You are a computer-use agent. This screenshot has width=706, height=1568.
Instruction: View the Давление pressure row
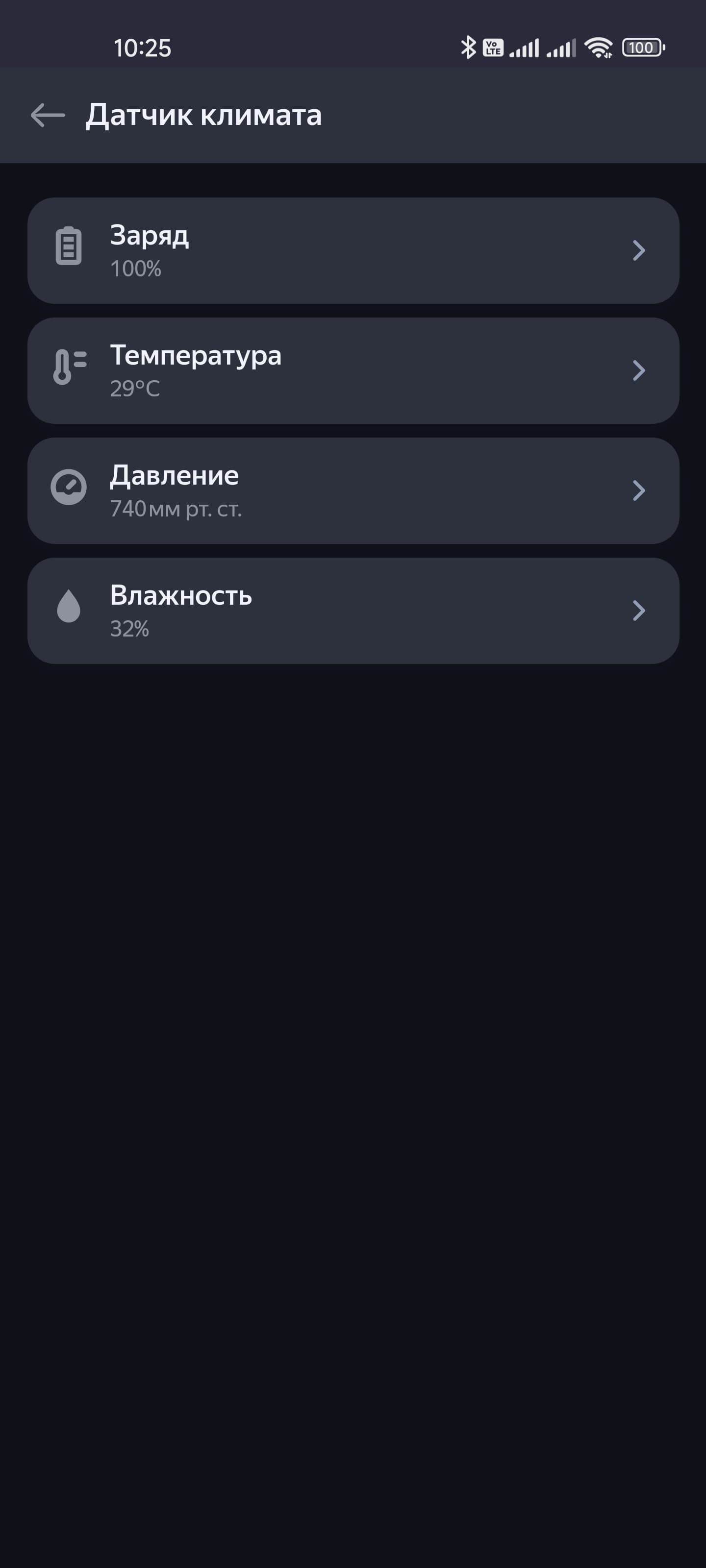tap(353, 490)
